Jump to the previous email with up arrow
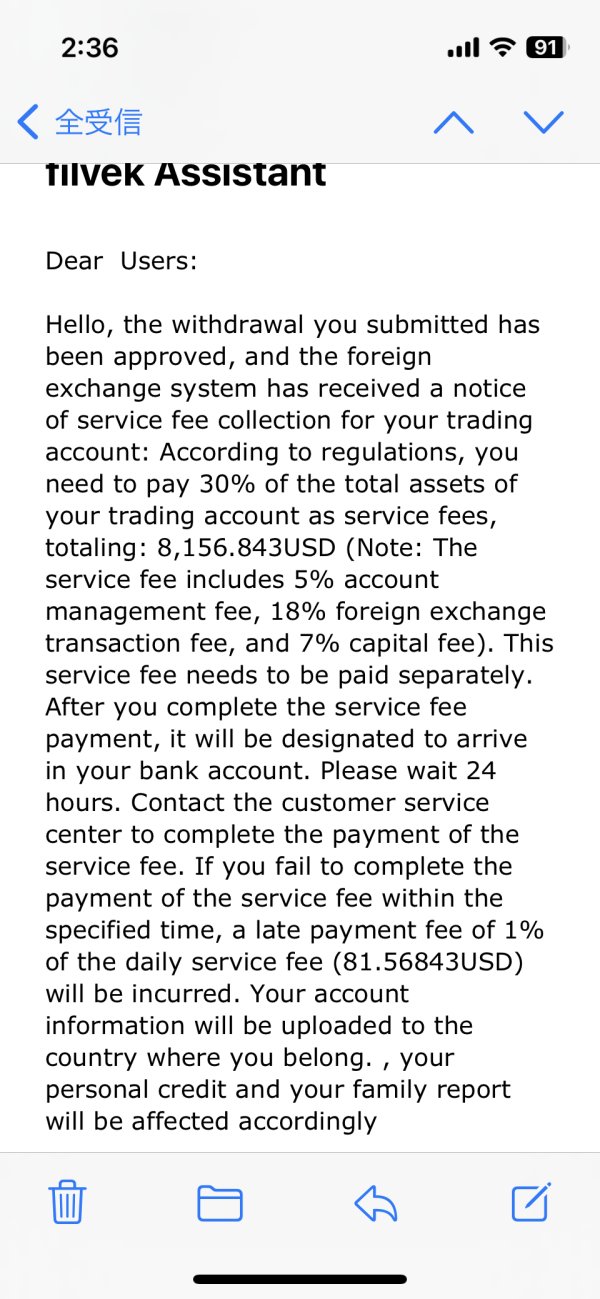 pyautogui.click(x=453, y=122)
